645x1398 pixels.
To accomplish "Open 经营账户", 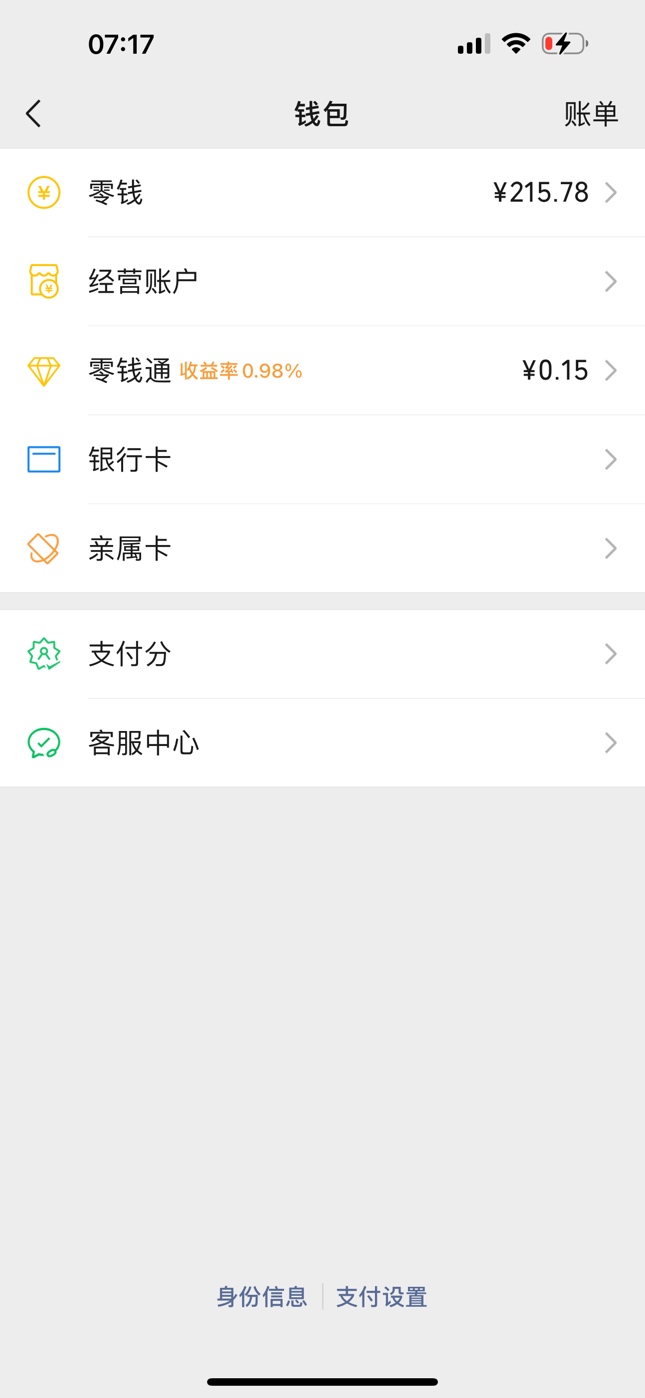I will click(x=322, y=282).
